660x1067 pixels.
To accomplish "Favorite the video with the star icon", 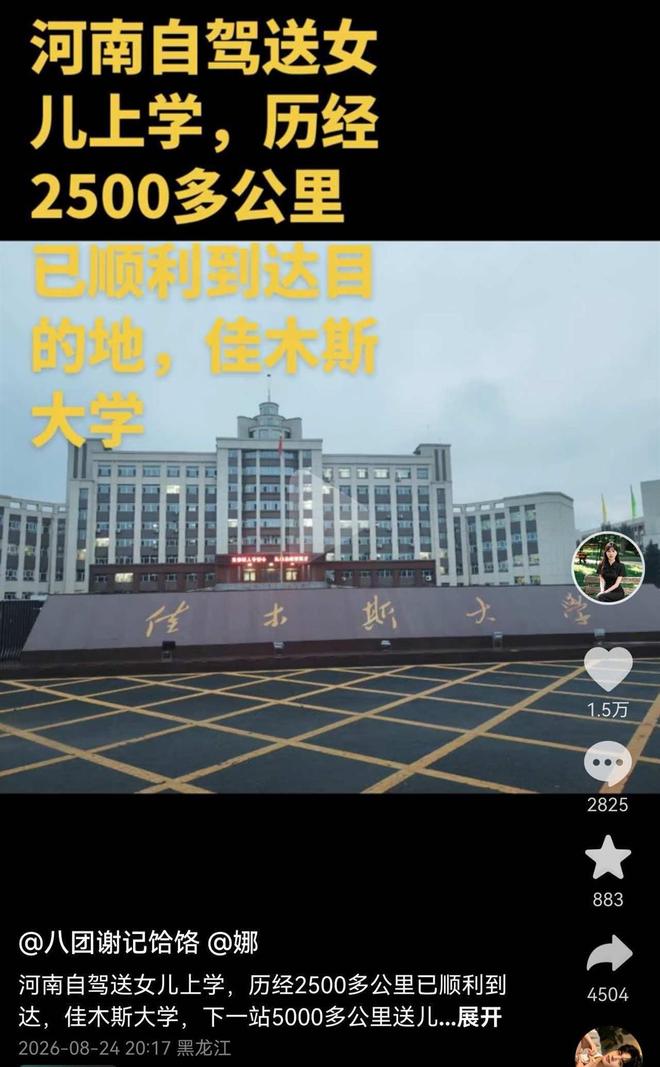I will point(608,857).
